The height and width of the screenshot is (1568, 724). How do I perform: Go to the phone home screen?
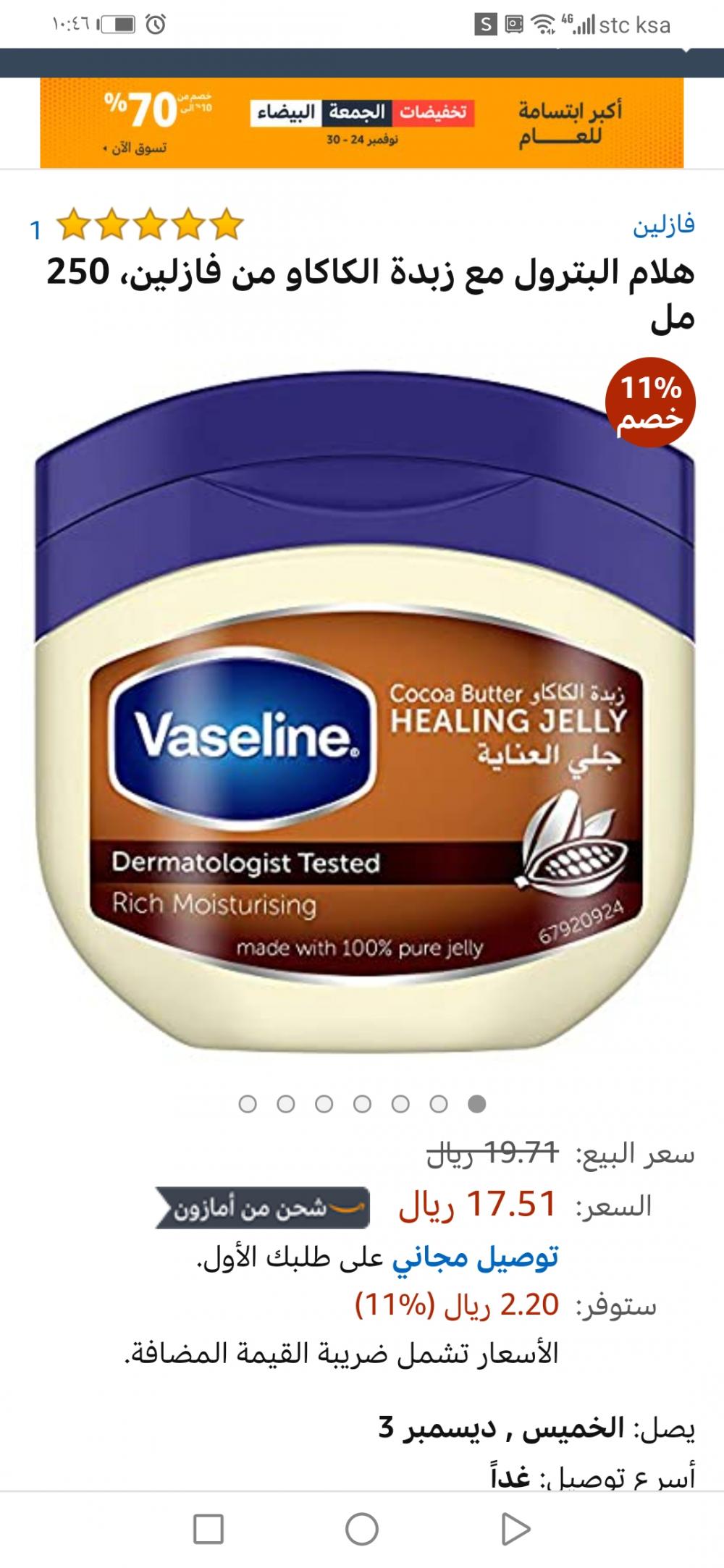click(x=362, y=1530)
